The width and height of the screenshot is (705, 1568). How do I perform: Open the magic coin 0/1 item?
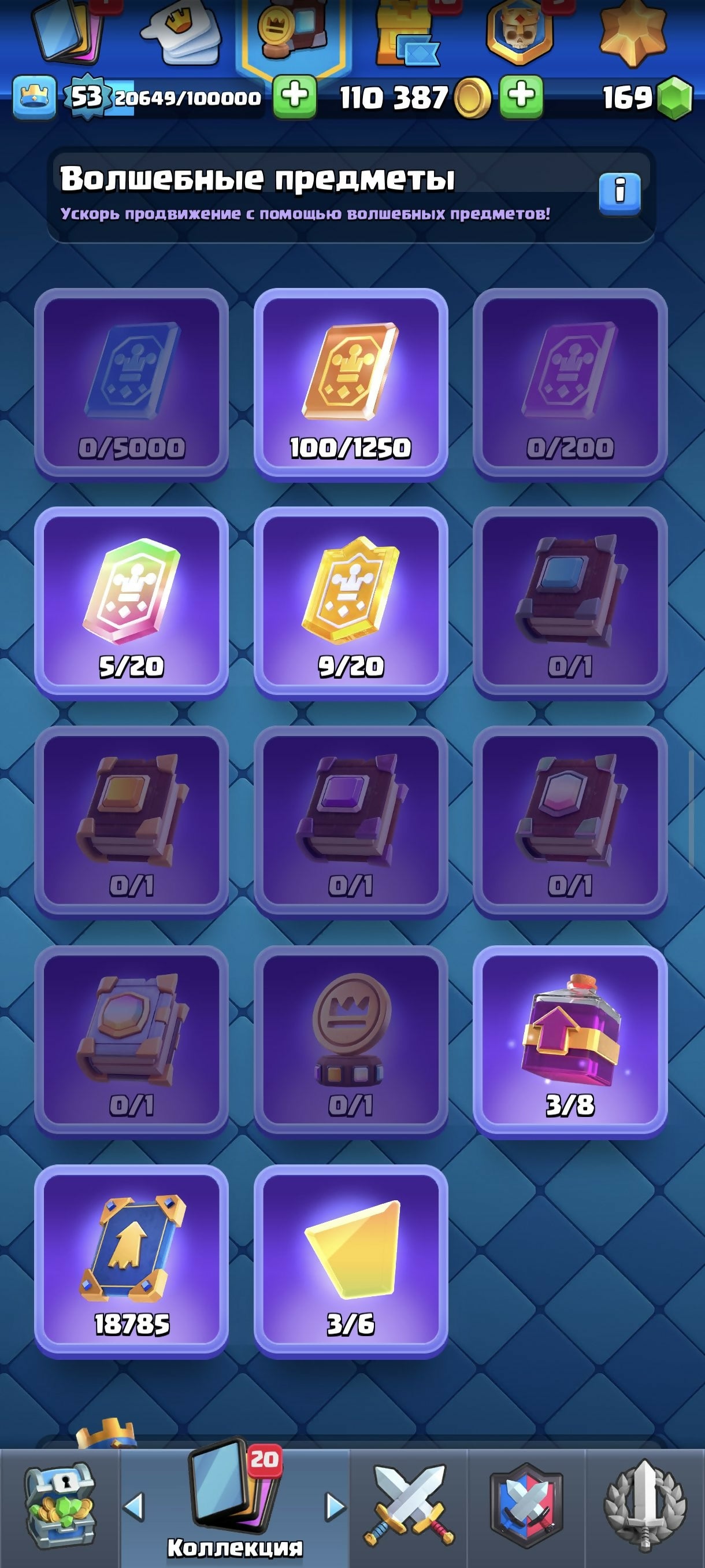click(350, 1041)
